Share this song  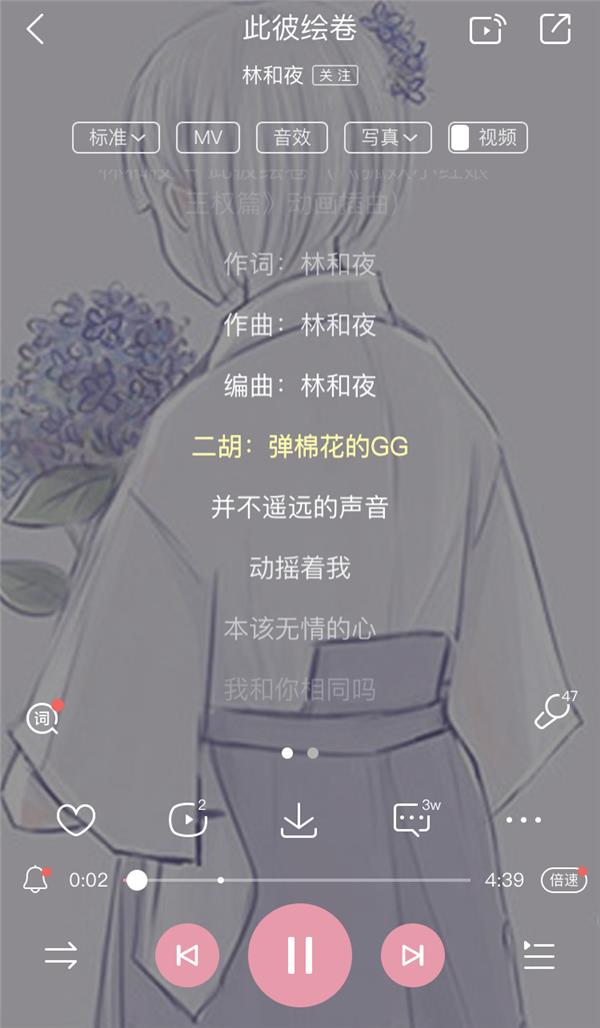coord(555,29)
